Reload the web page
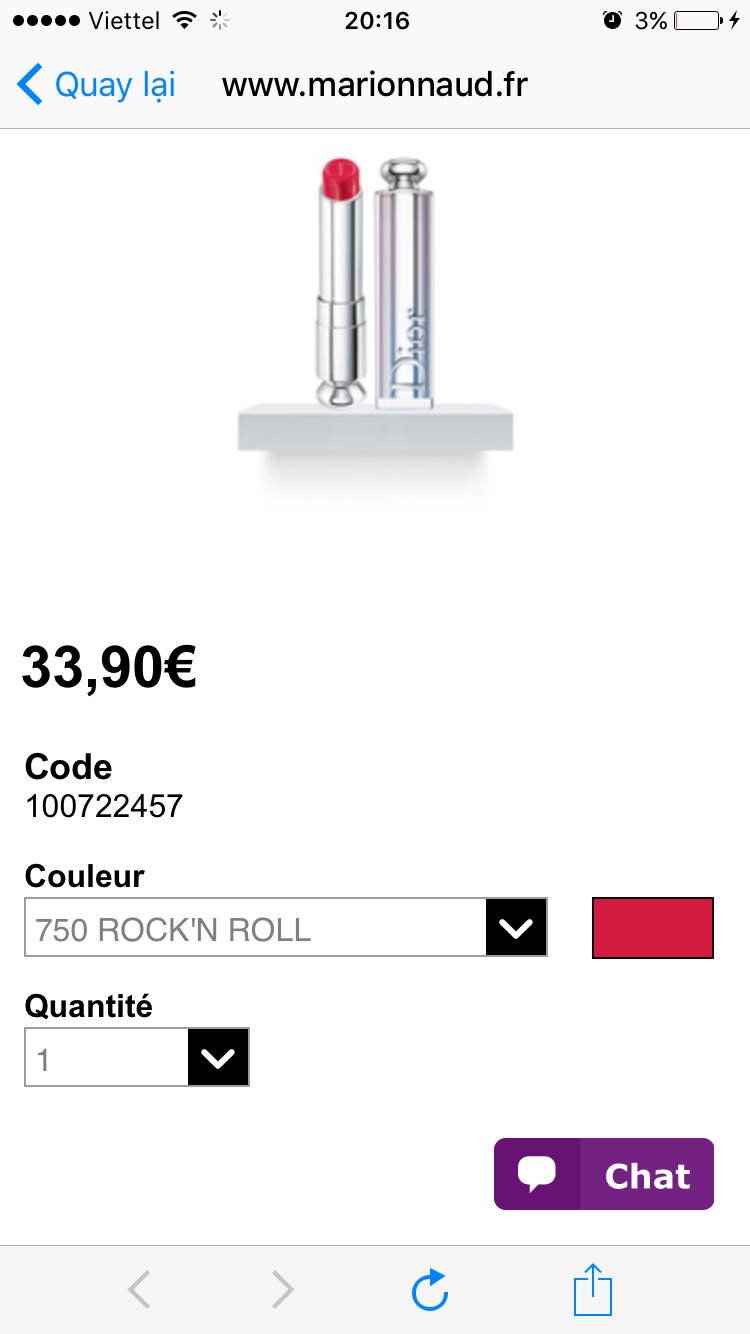 (x=430, y=1290)
